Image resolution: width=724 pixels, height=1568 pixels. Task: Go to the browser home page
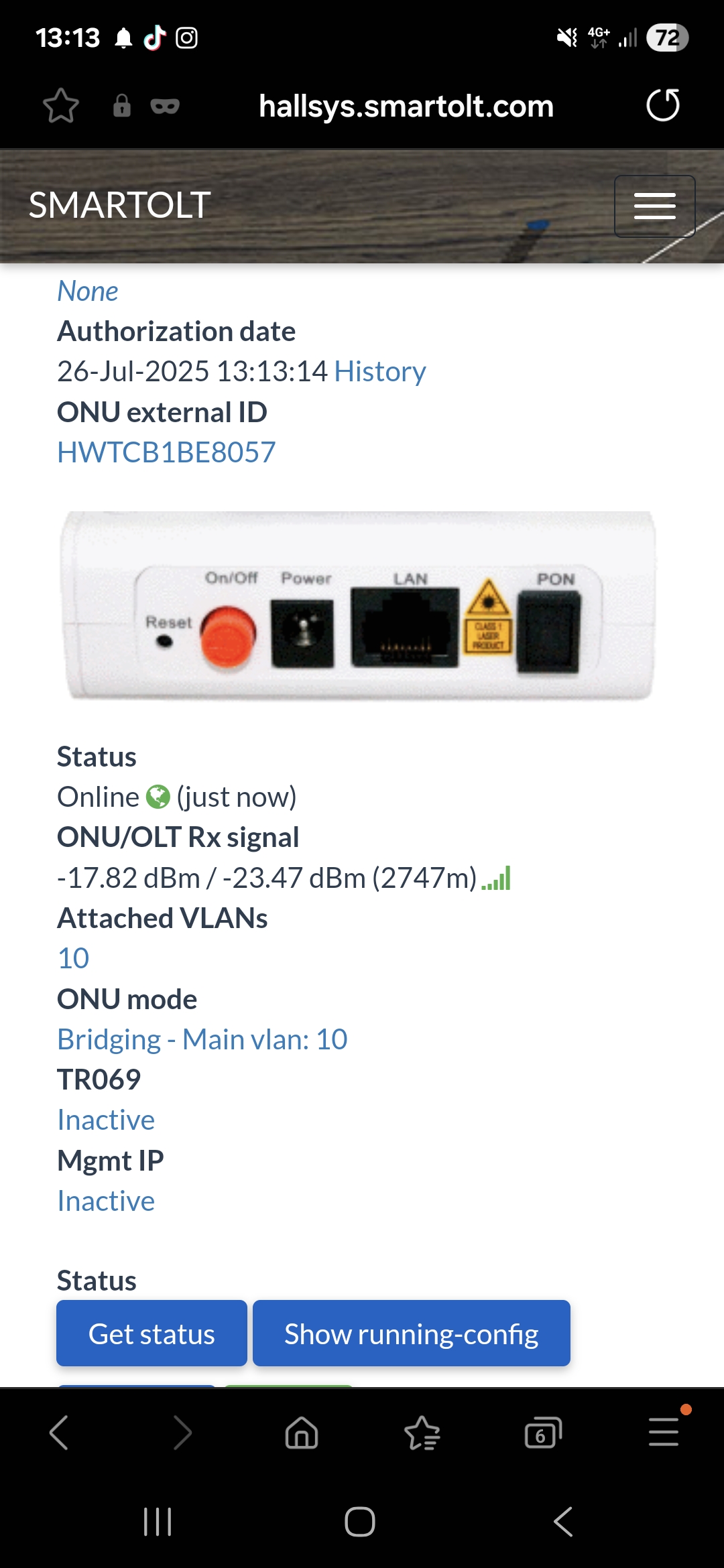(302, 1433)
